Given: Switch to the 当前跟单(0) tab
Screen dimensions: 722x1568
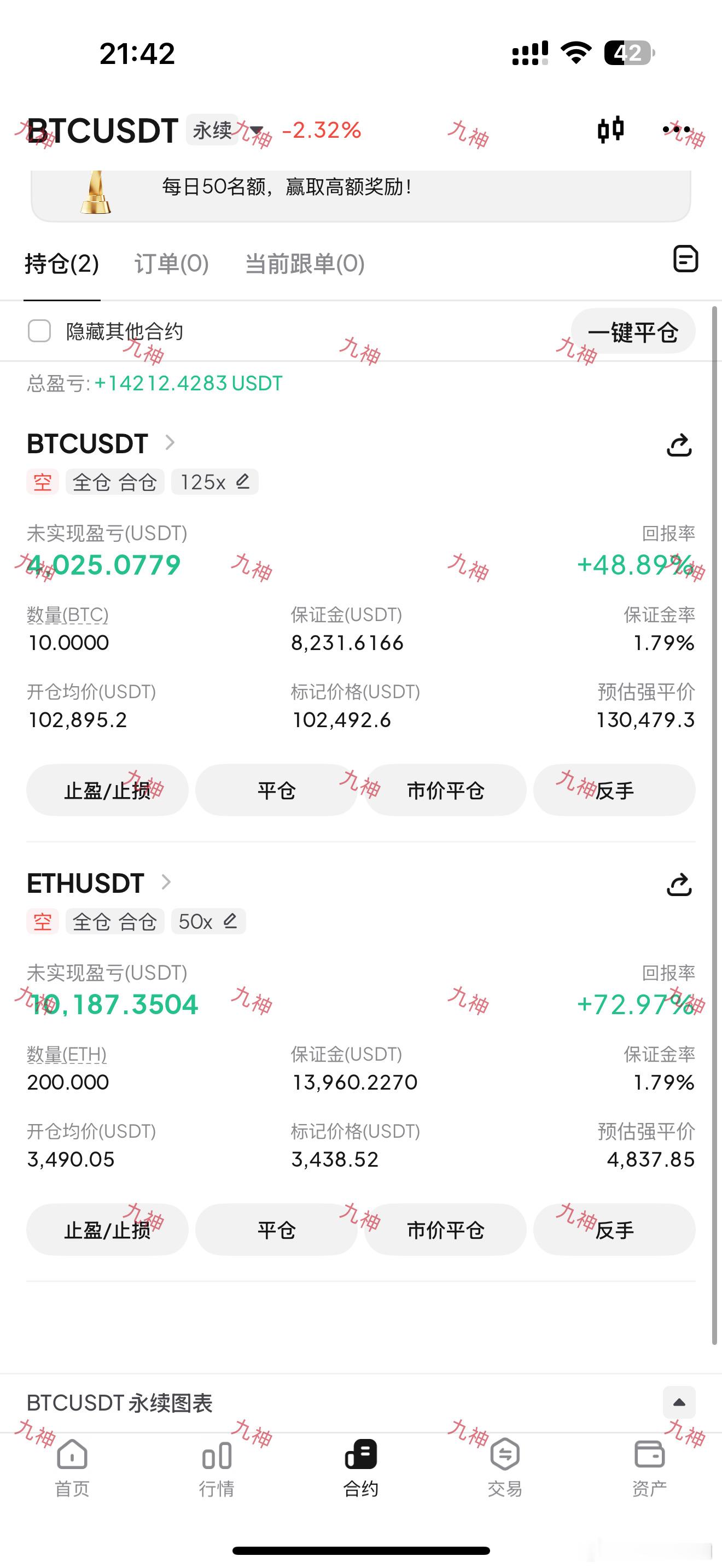Looking at the screenshot, I should pos(304,264).
